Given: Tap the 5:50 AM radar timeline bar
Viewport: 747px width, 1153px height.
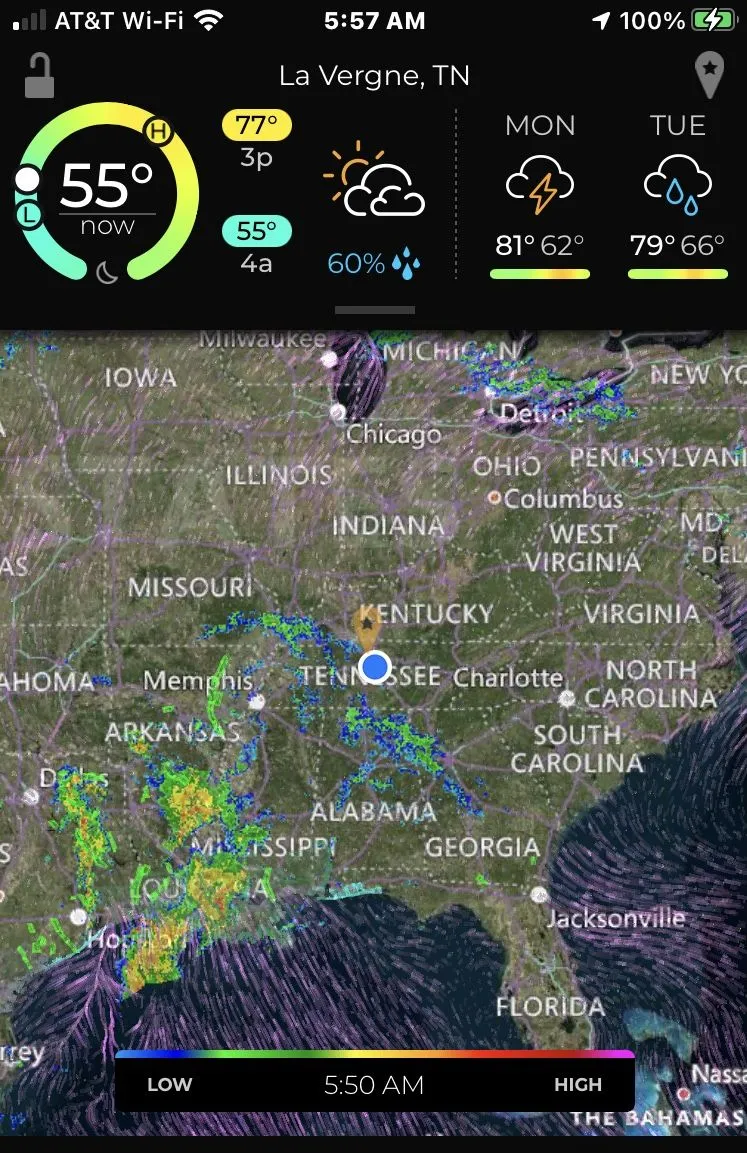Looking at the screenshot, I should pyautogui.click(x=374, y=1084).
